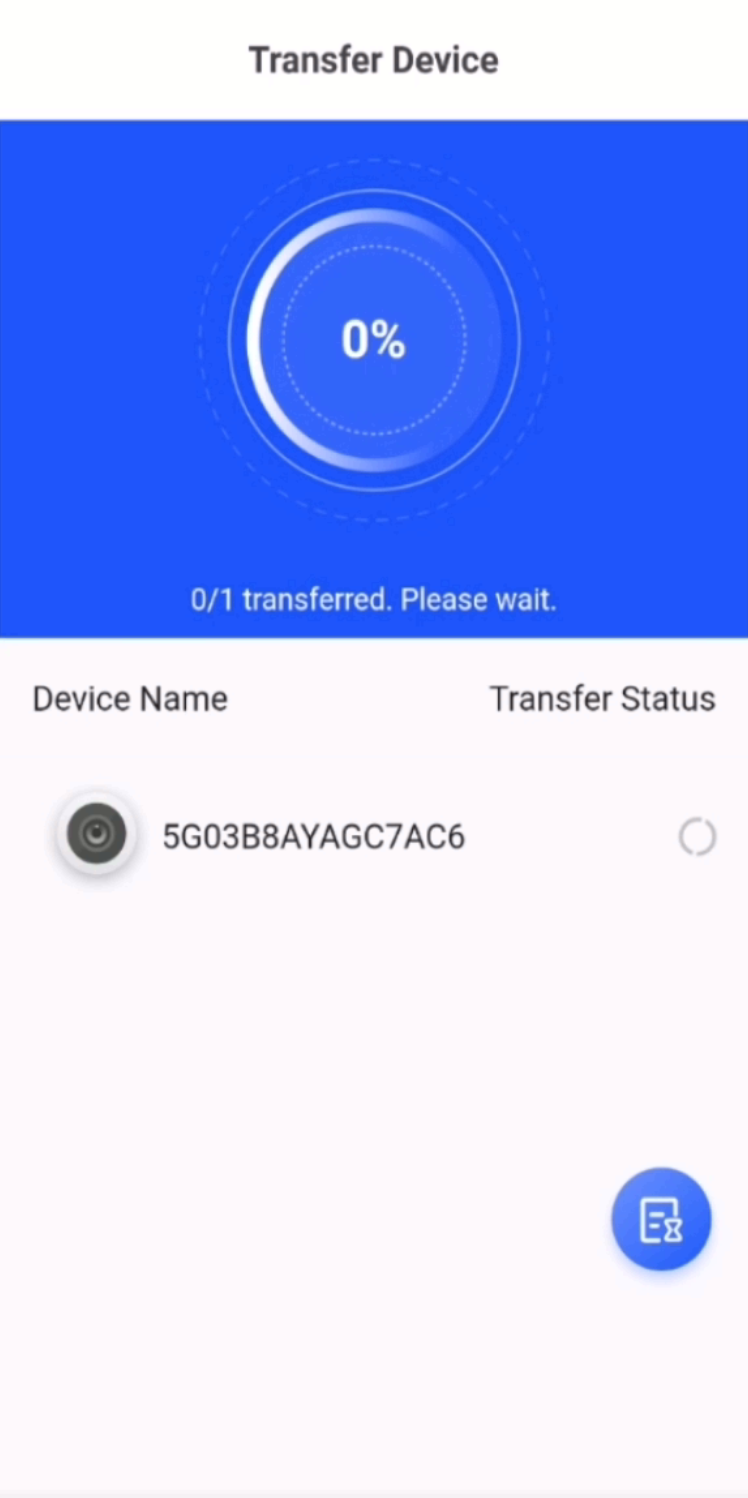Open device 5G03B8AYAGC7AC6 row
Screen dimensions: 748x1498
click(313, 836)
